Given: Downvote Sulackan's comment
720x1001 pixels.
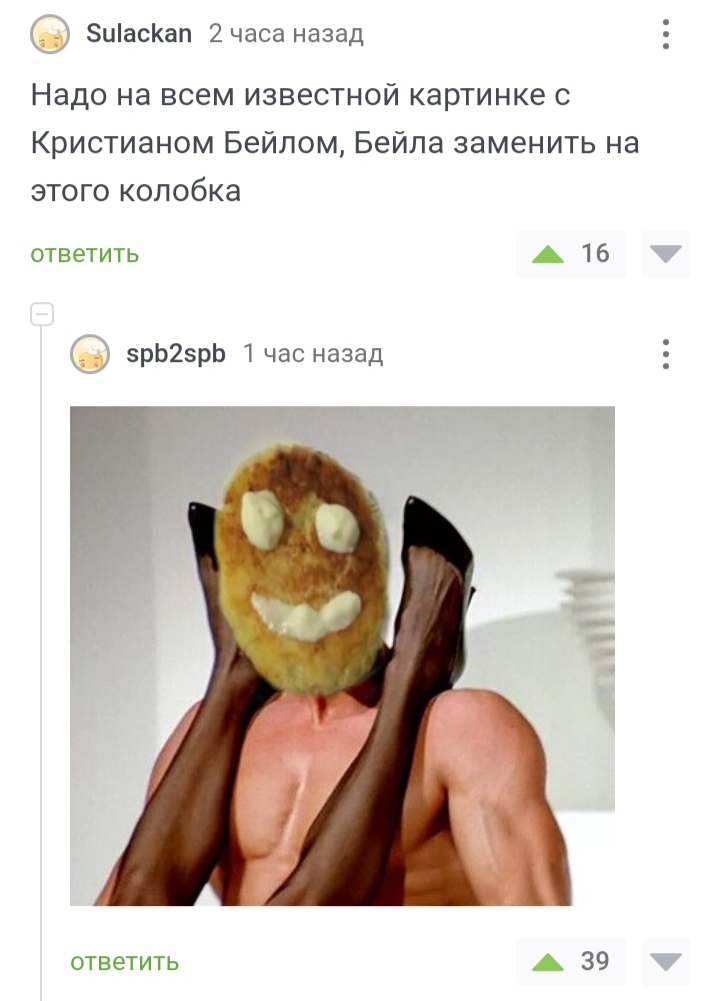Looking at the screenshot, I should point(665,254).
